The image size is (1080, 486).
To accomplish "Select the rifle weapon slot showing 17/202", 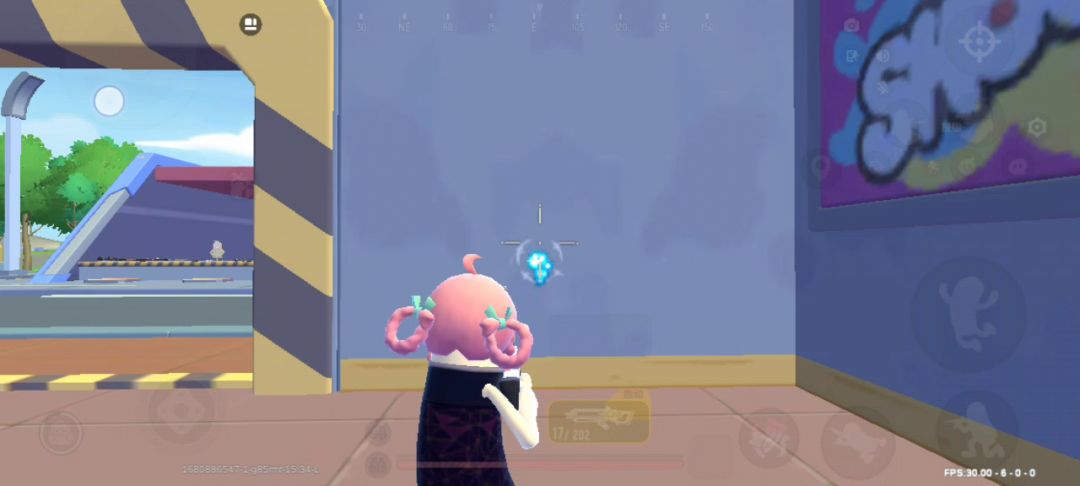I will click(x=598, y=420).
